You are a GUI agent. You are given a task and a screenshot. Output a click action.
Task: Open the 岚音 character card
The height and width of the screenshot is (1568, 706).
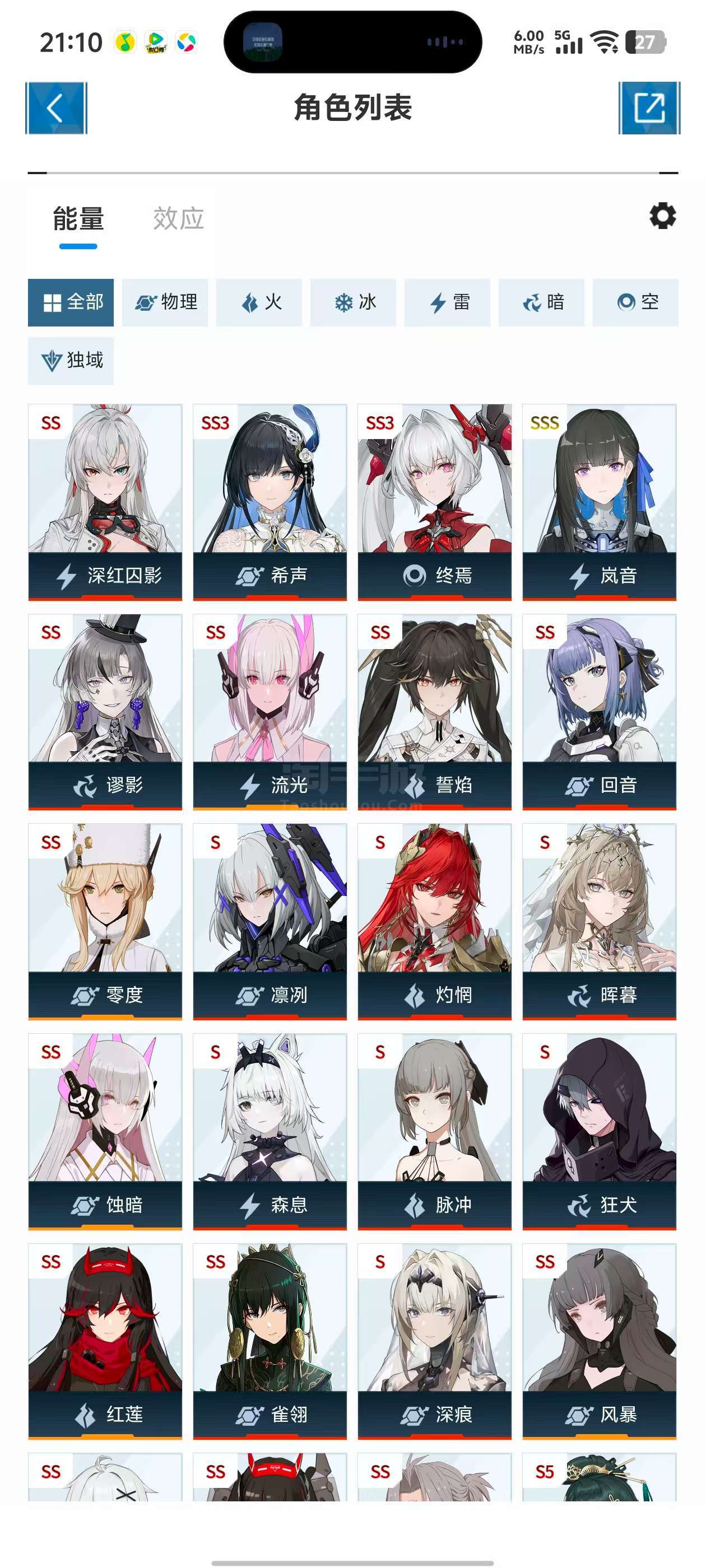pyautogui.click(x=600, y=502)
